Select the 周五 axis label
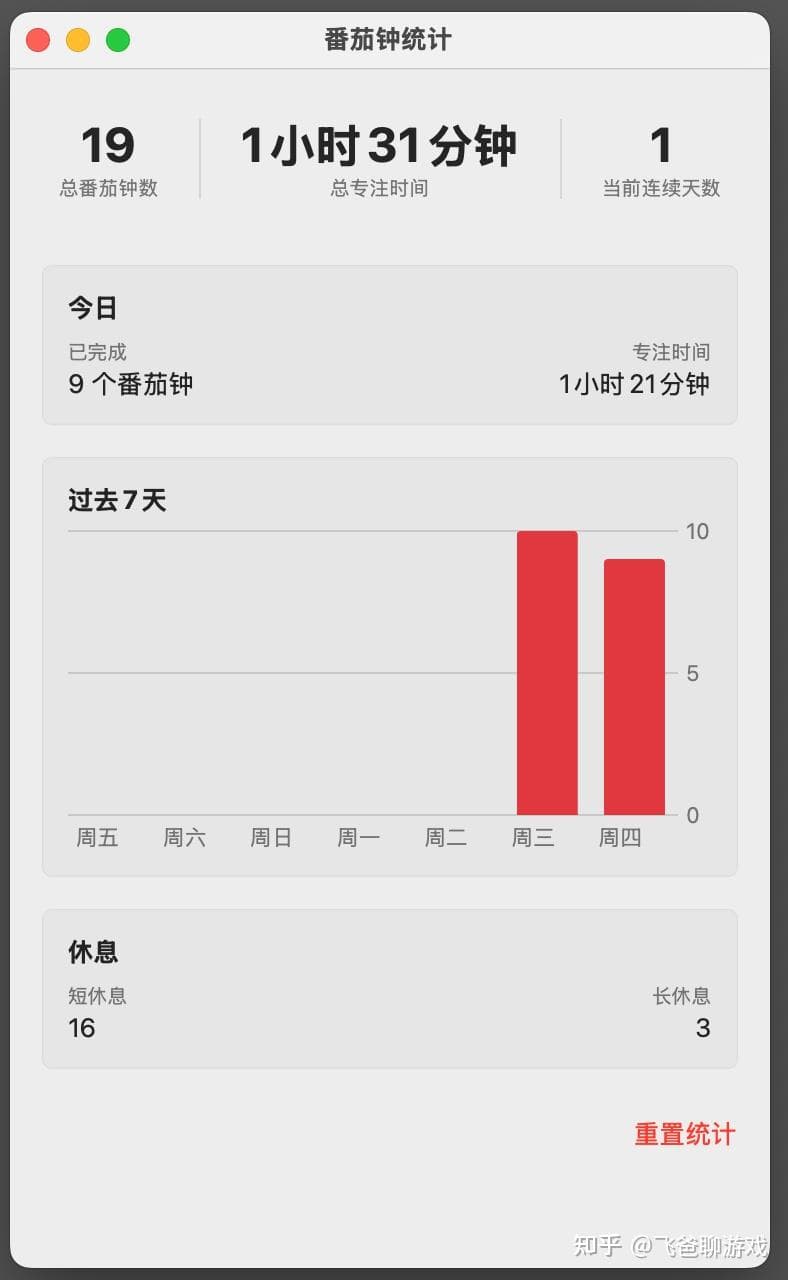788x1280 pixels. click(x=96, y=837)
